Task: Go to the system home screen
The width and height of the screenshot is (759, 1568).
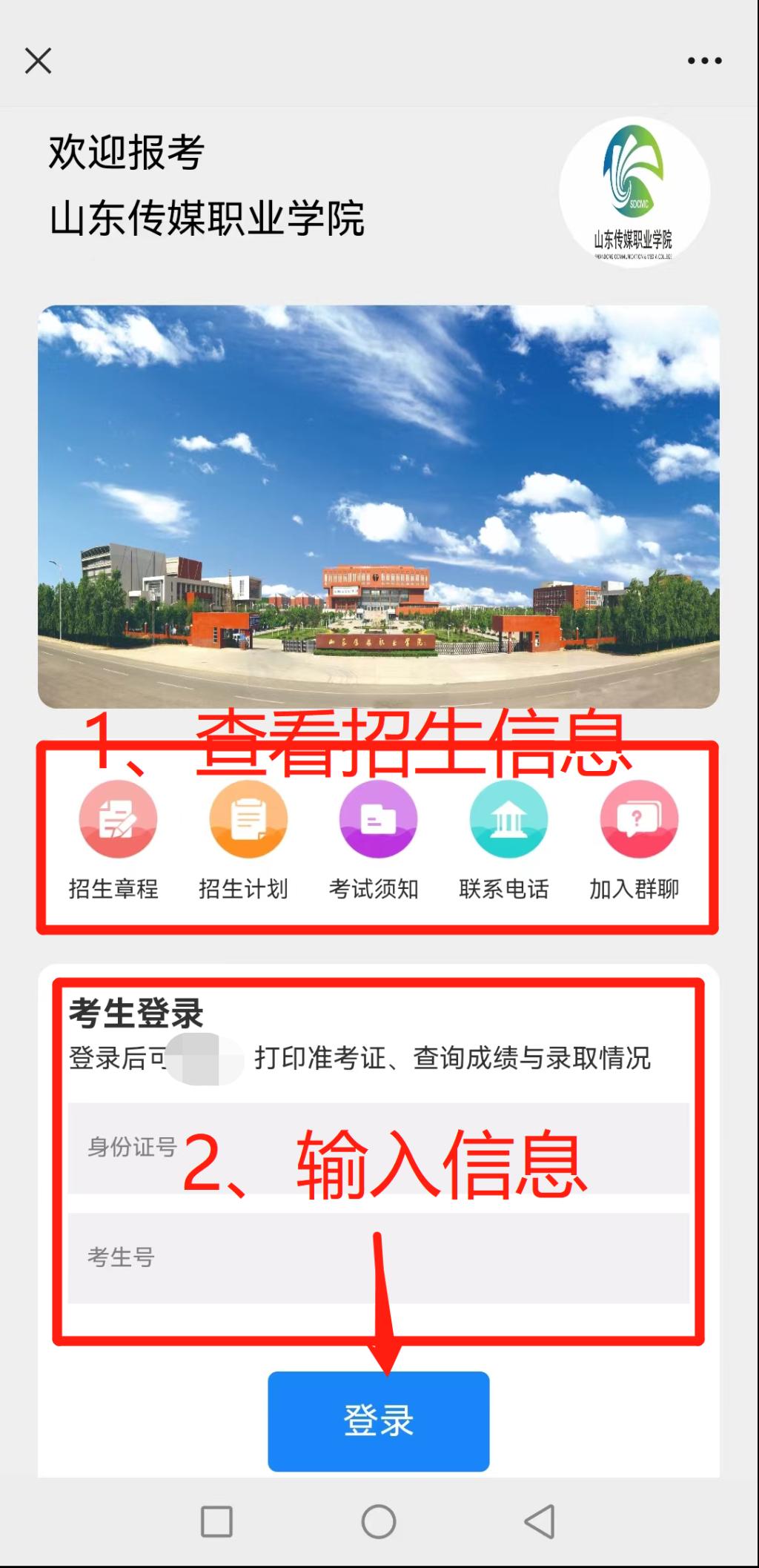Action: pos(378,1522)
